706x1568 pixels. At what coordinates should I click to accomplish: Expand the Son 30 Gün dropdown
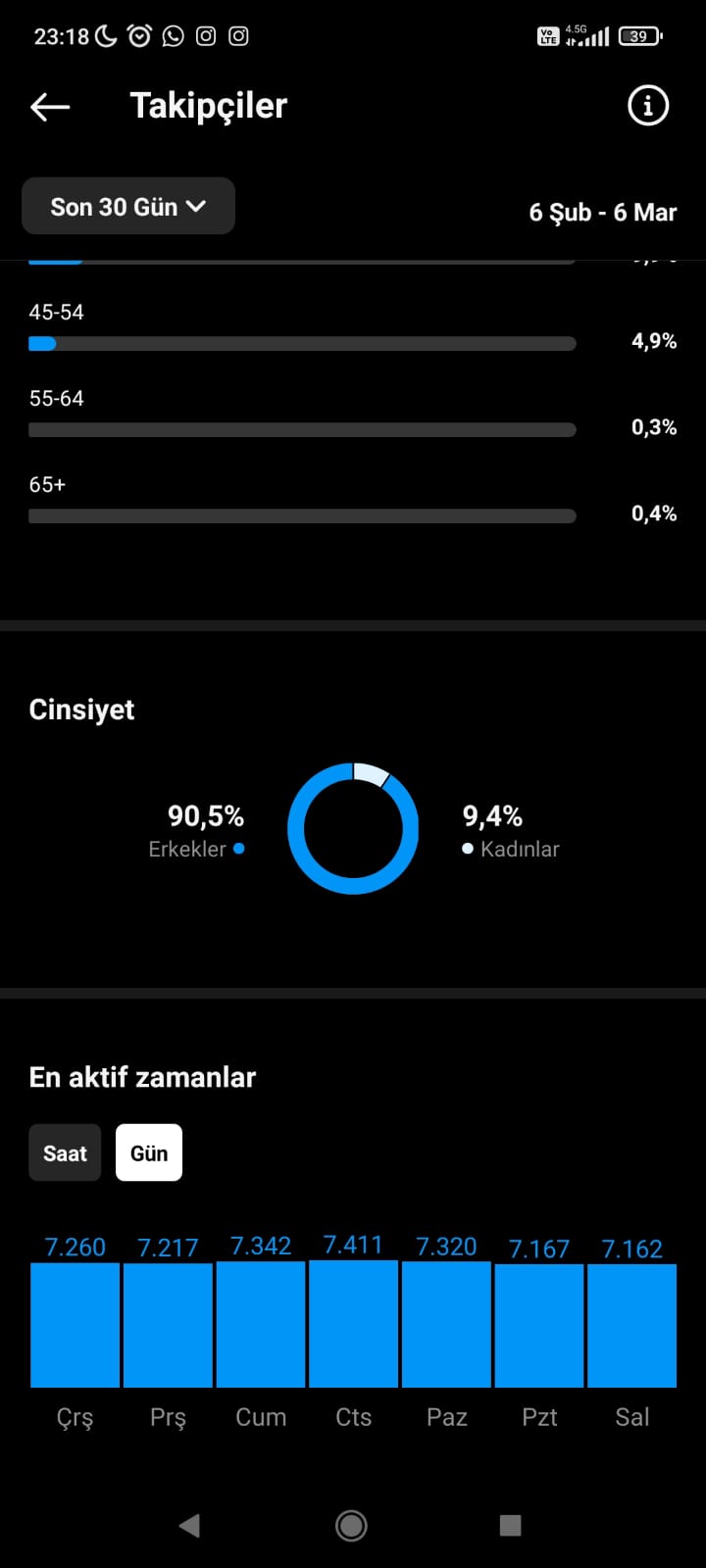128,207
